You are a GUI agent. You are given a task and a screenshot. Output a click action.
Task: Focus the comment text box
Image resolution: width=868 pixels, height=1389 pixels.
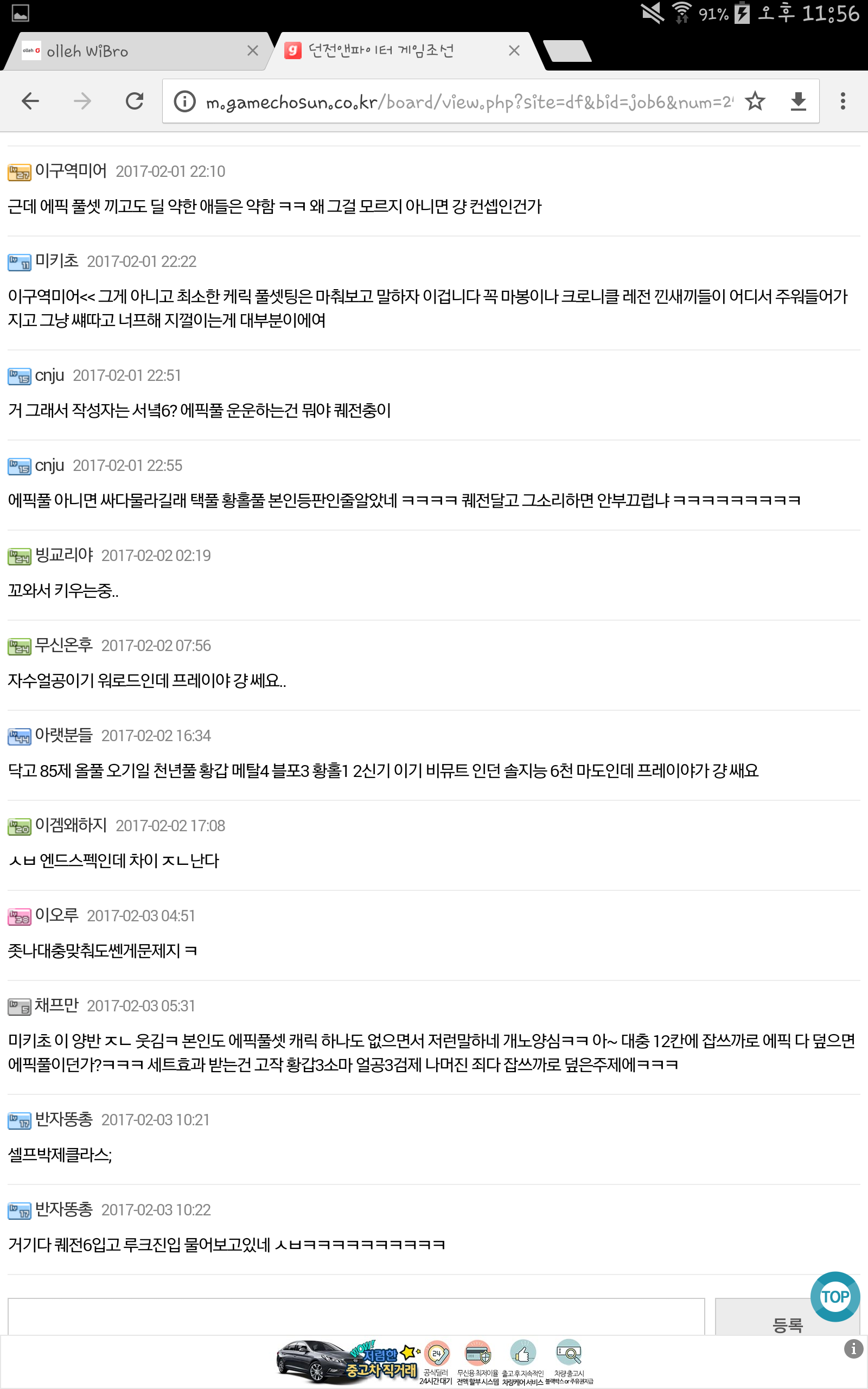click(x=356, y=1316)
